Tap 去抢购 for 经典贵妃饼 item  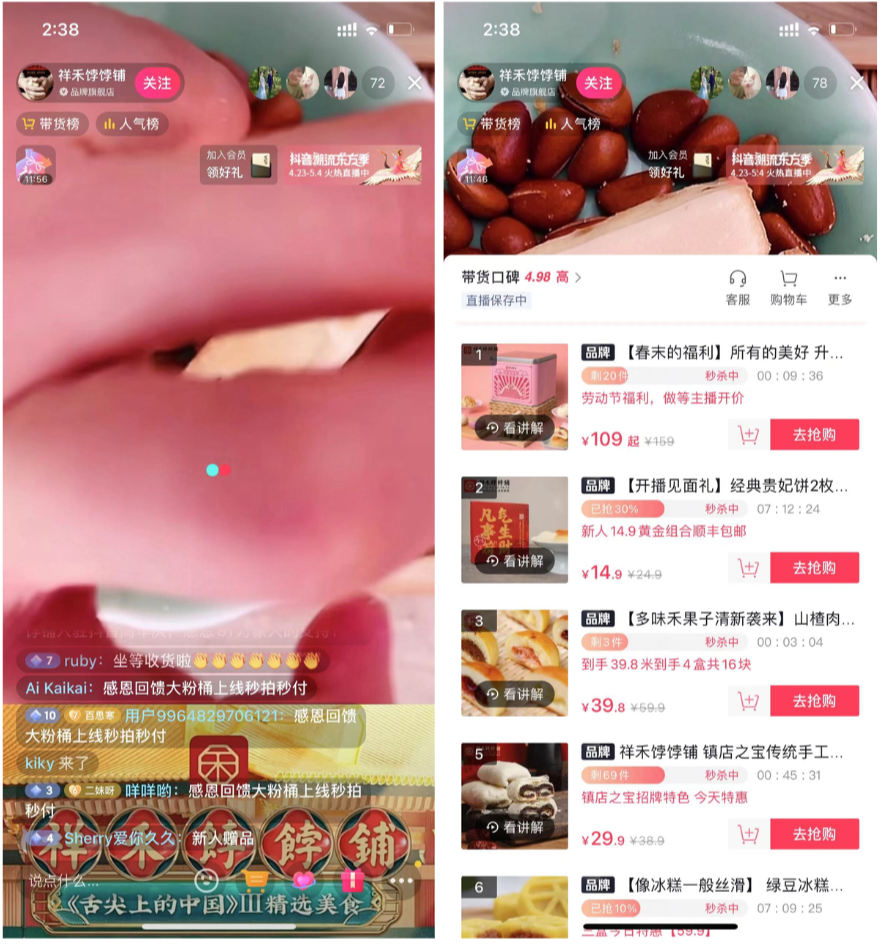pyautogui.click(x=814, y=568)
